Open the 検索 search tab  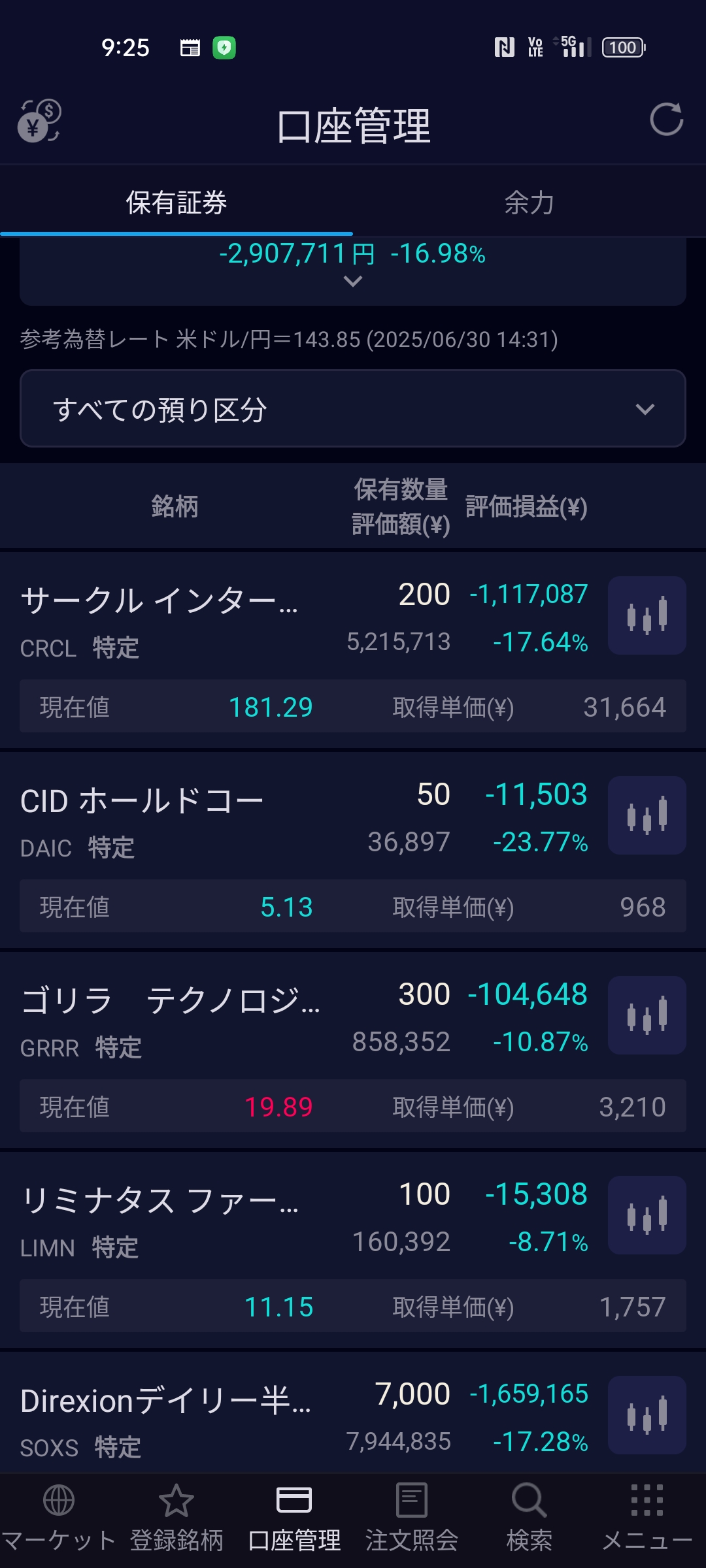pos(529,1518)
